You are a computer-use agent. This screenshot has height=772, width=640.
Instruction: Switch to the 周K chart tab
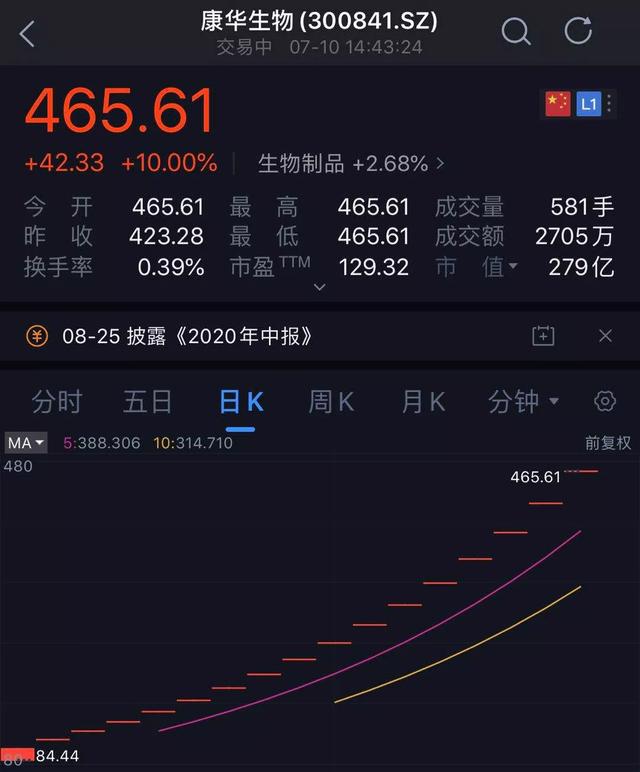331,402
